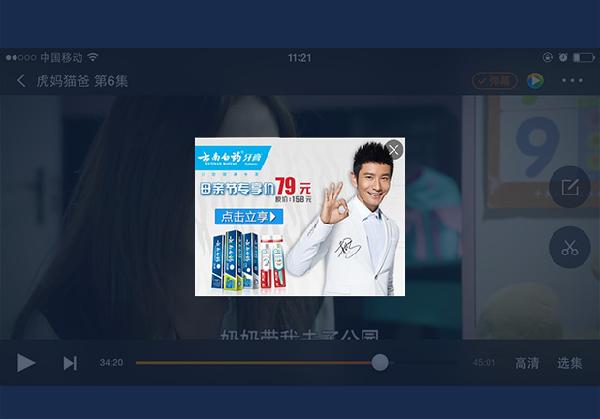Close the toothpaste ad popup
Screen dimensions: 600x419
394,150
